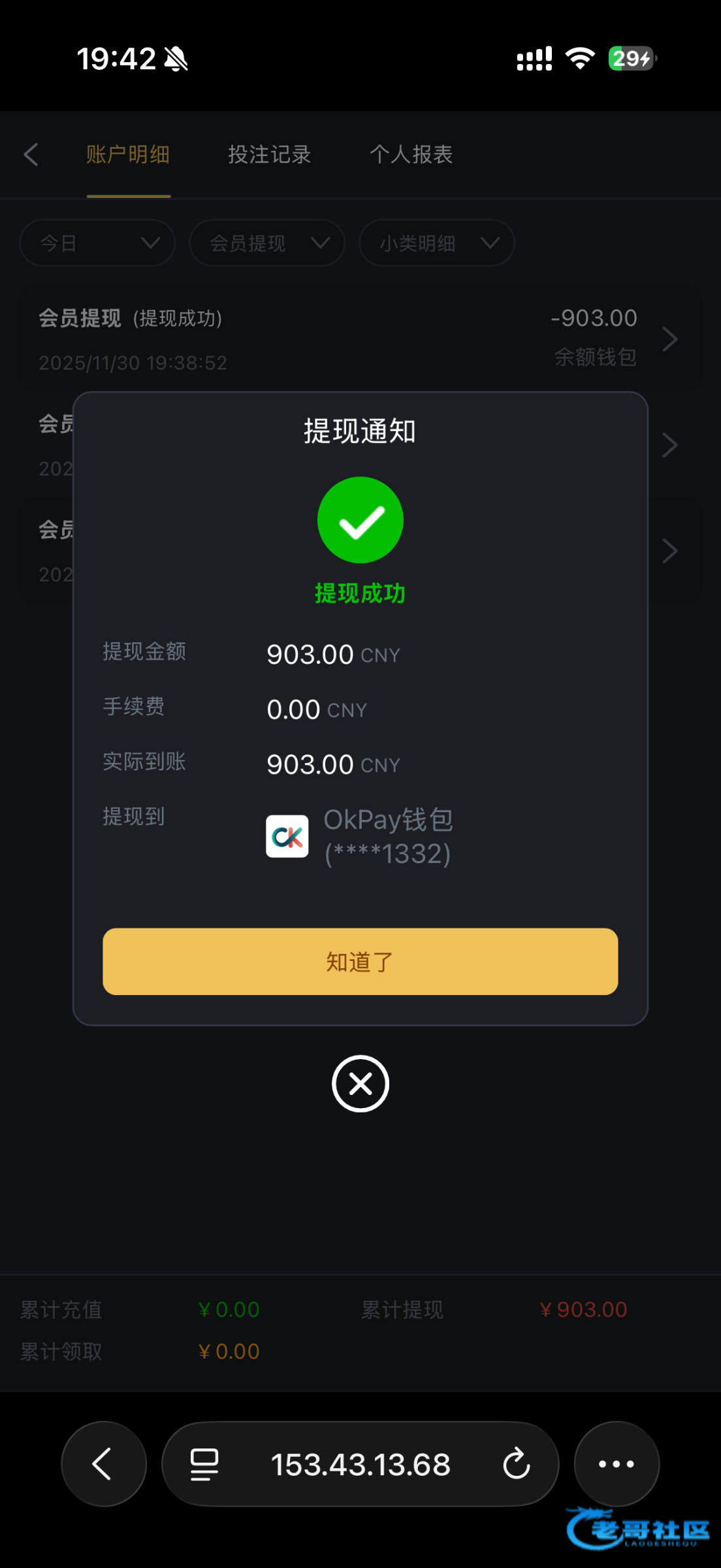Open the browser's more options menu
721x1568 pixels.
pyautogui.click(x=617, y=1463)
